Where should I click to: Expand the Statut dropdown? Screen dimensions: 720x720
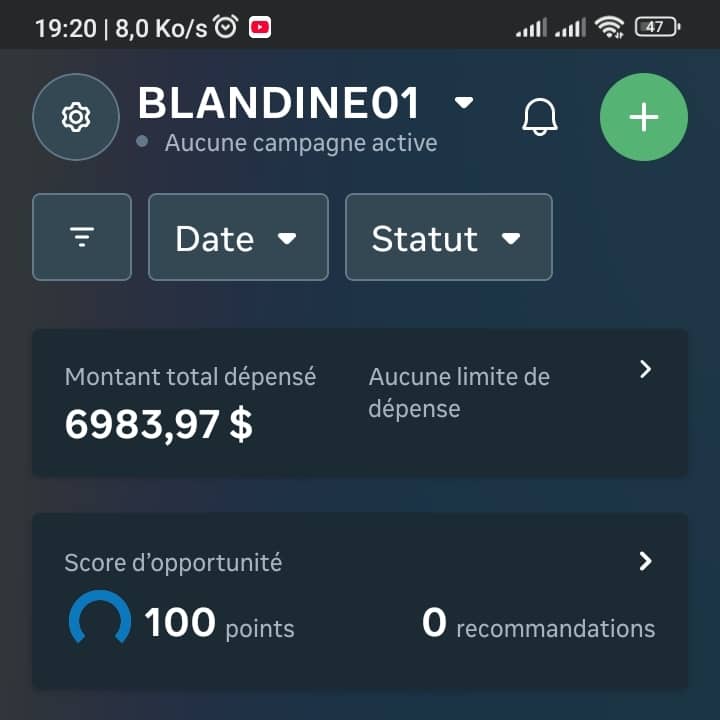pyautogui.click(x=448, y=238)
